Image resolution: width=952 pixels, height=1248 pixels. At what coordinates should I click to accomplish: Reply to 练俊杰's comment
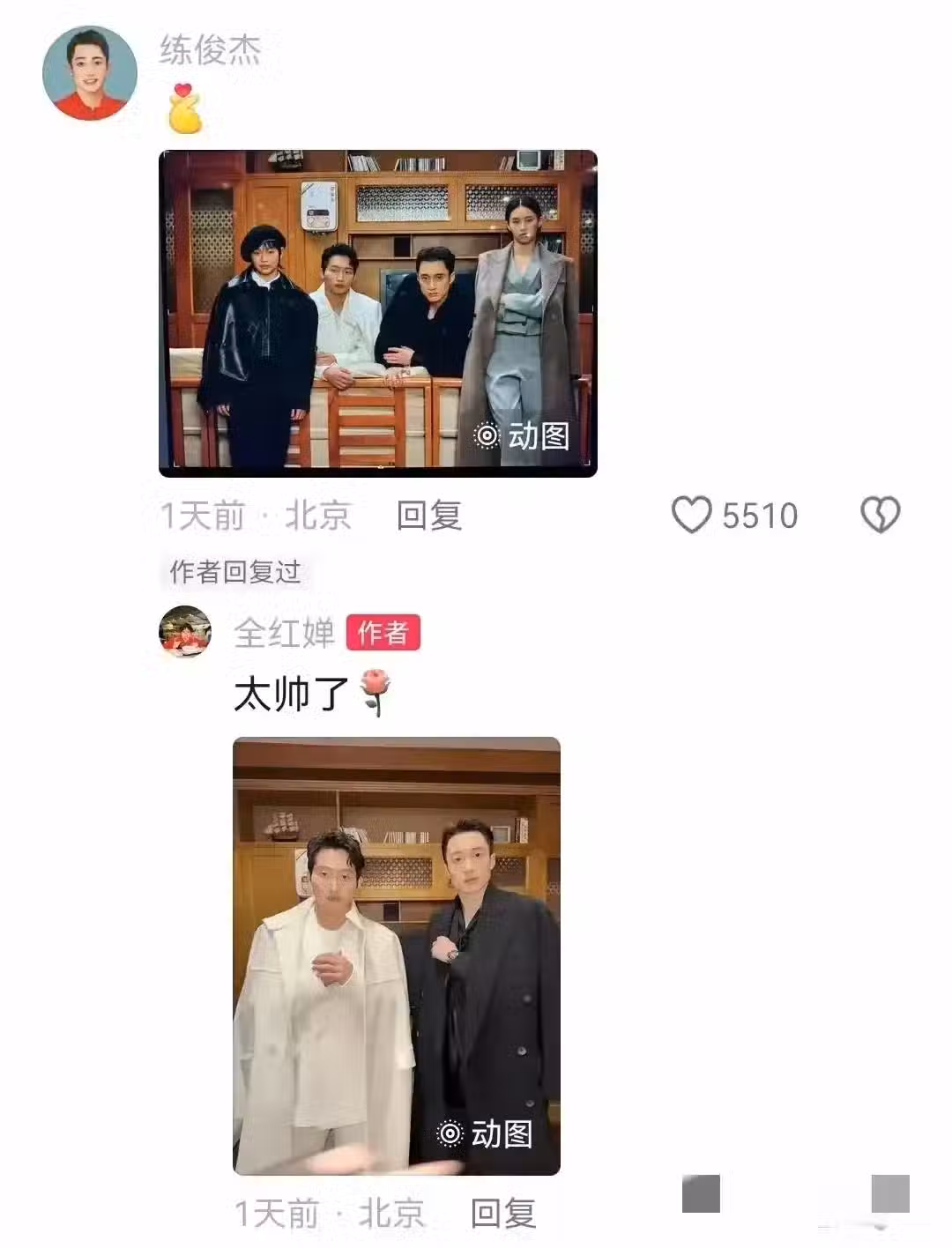coord(428,515)
